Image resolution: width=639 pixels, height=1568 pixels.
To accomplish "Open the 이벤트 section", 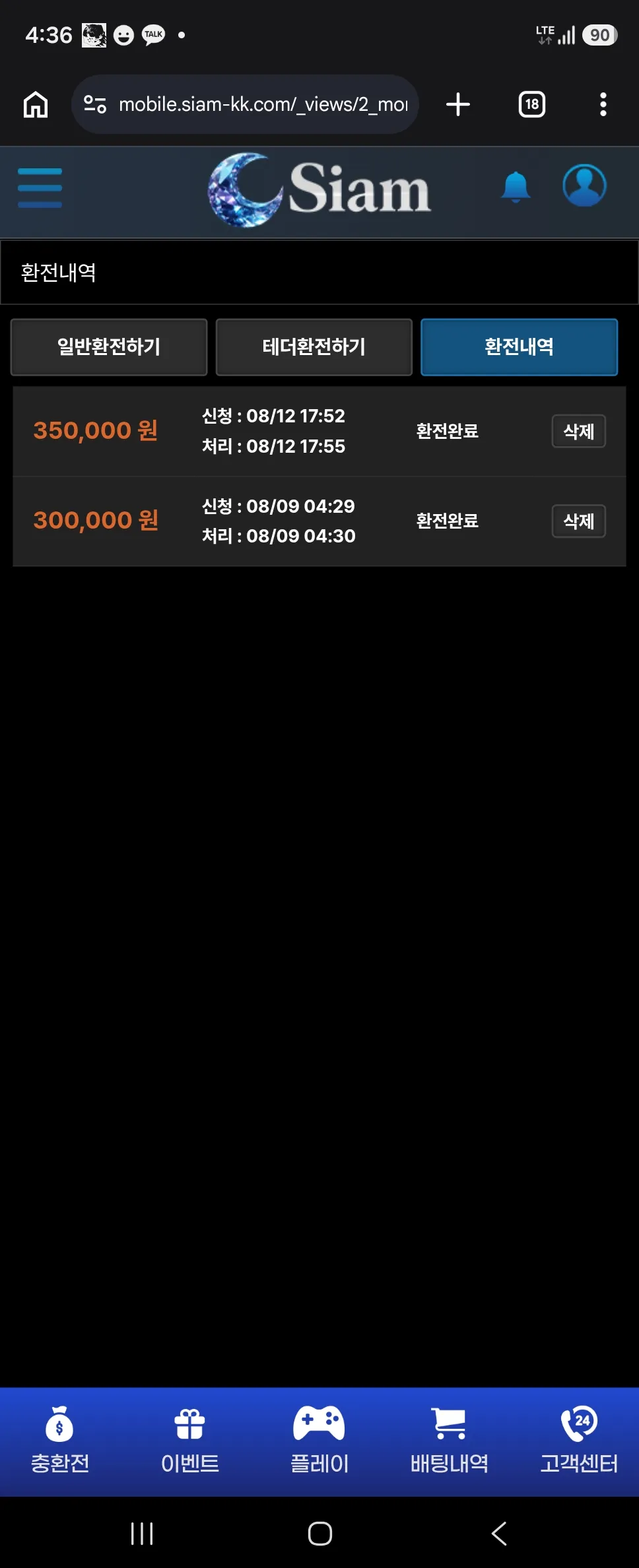I will 190,1441.
